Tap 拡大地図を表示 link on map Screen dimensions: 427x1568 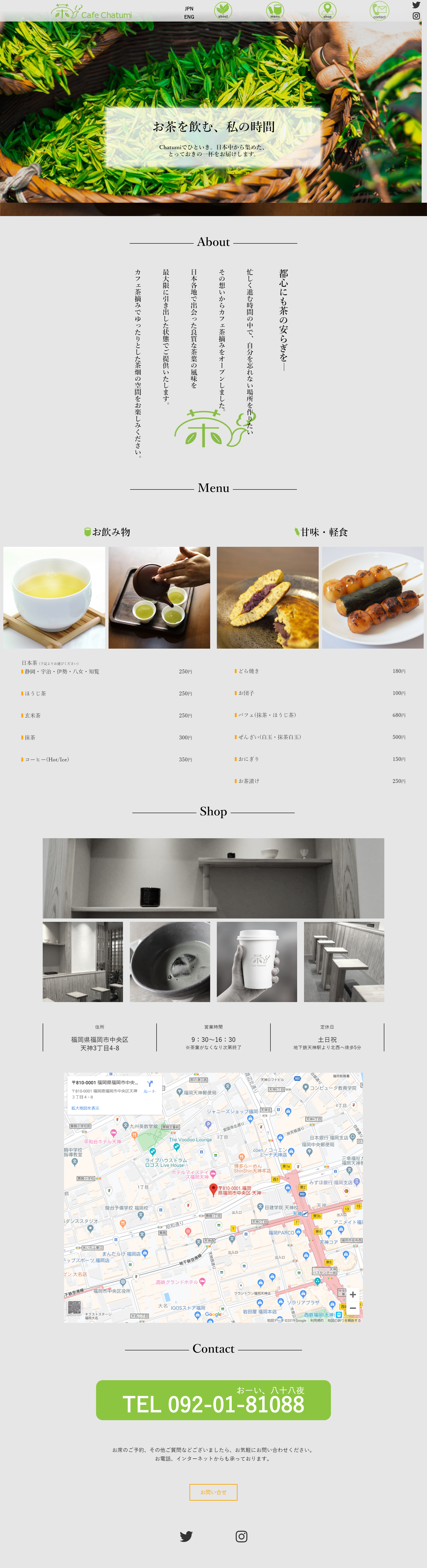pos(85,1108)
